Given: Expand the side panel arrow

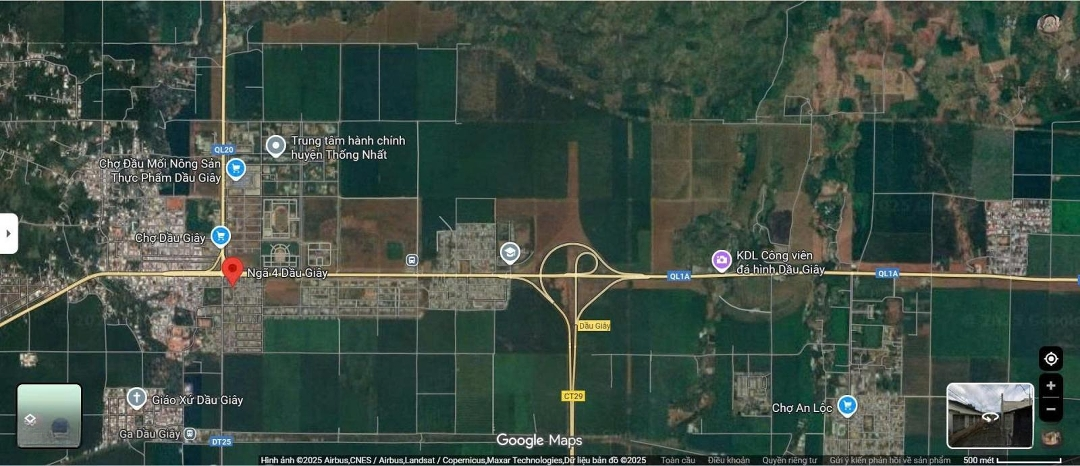Looking at the screenshot, I should [x=8, y=233].
